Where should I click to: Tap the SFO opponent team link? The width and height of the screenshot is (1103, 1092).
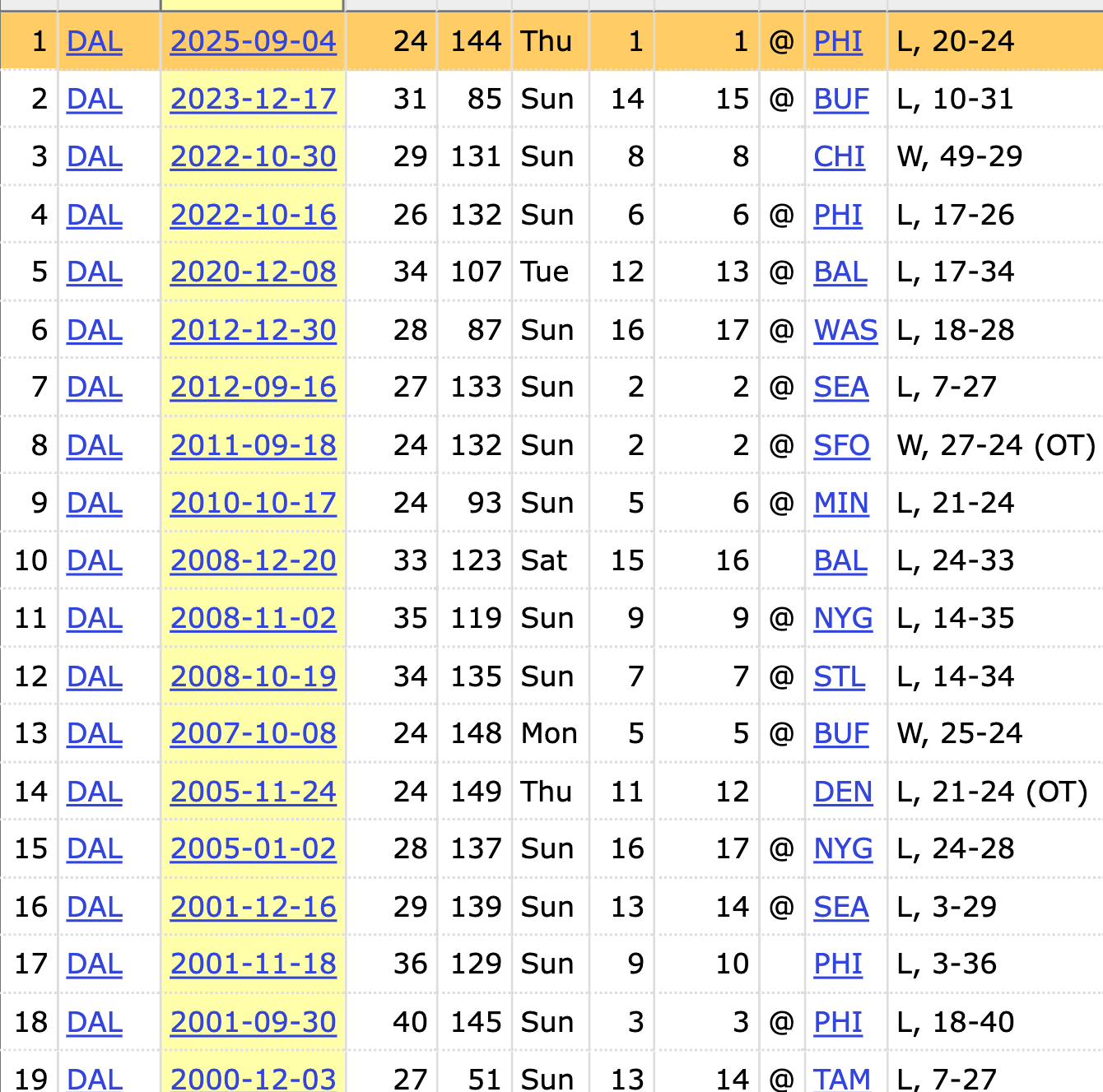click(x=841, y=445)
